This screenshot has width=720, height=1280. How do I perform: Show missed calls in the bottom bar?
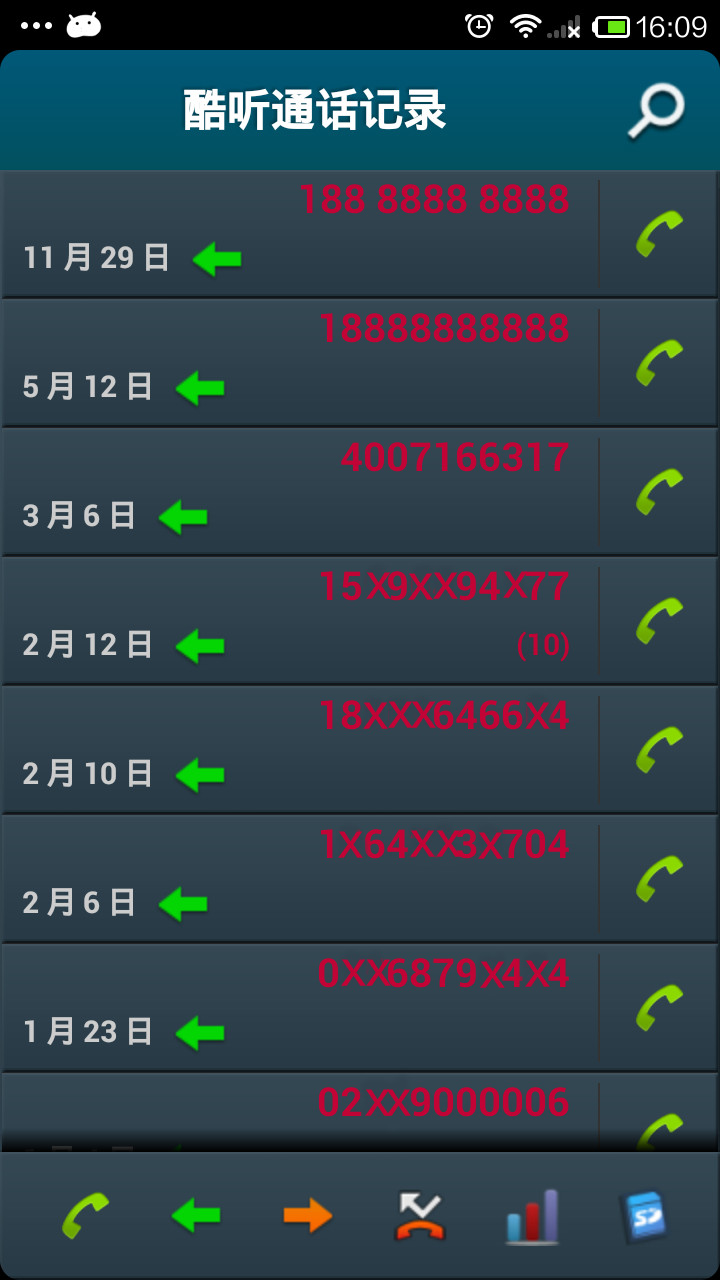pos(419,1216)
